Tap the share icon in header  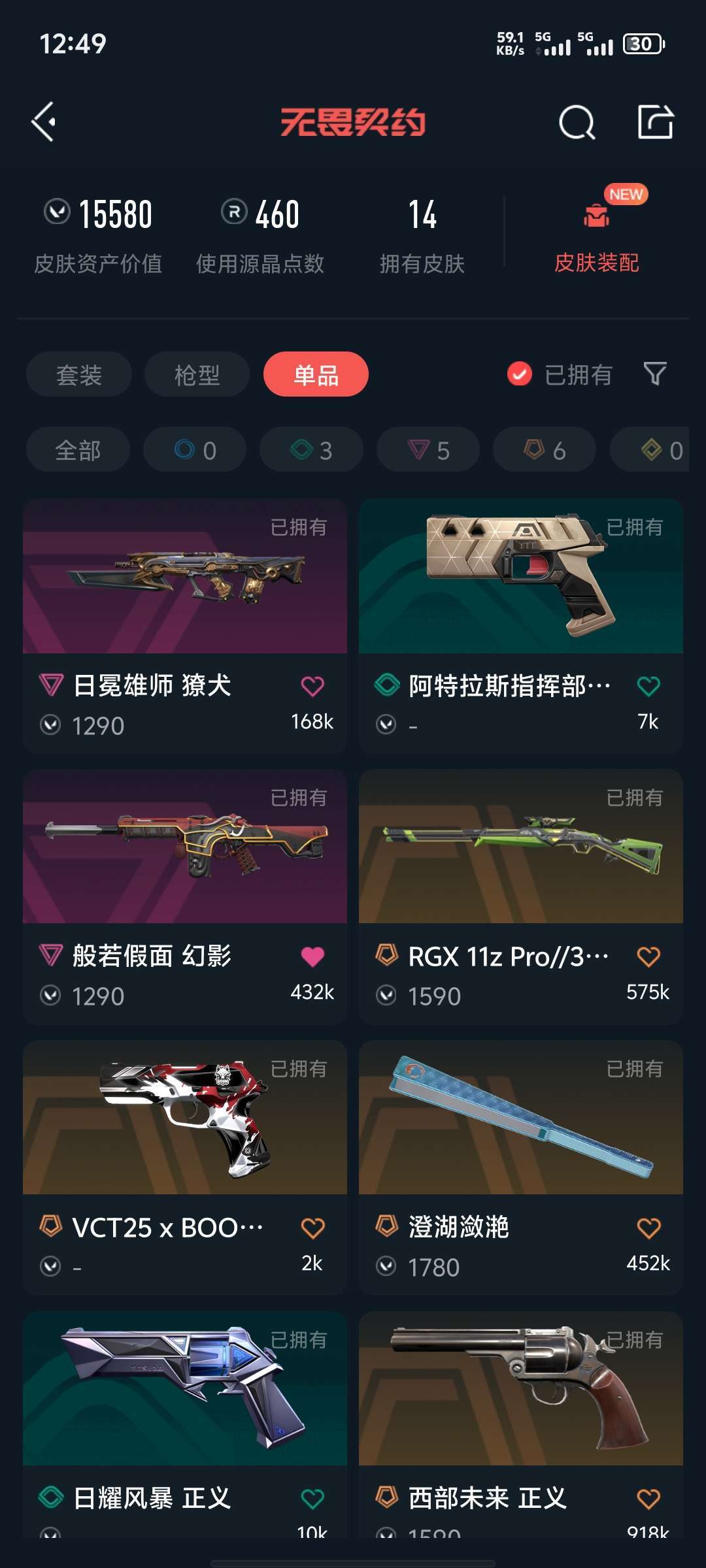coord(655,122)
